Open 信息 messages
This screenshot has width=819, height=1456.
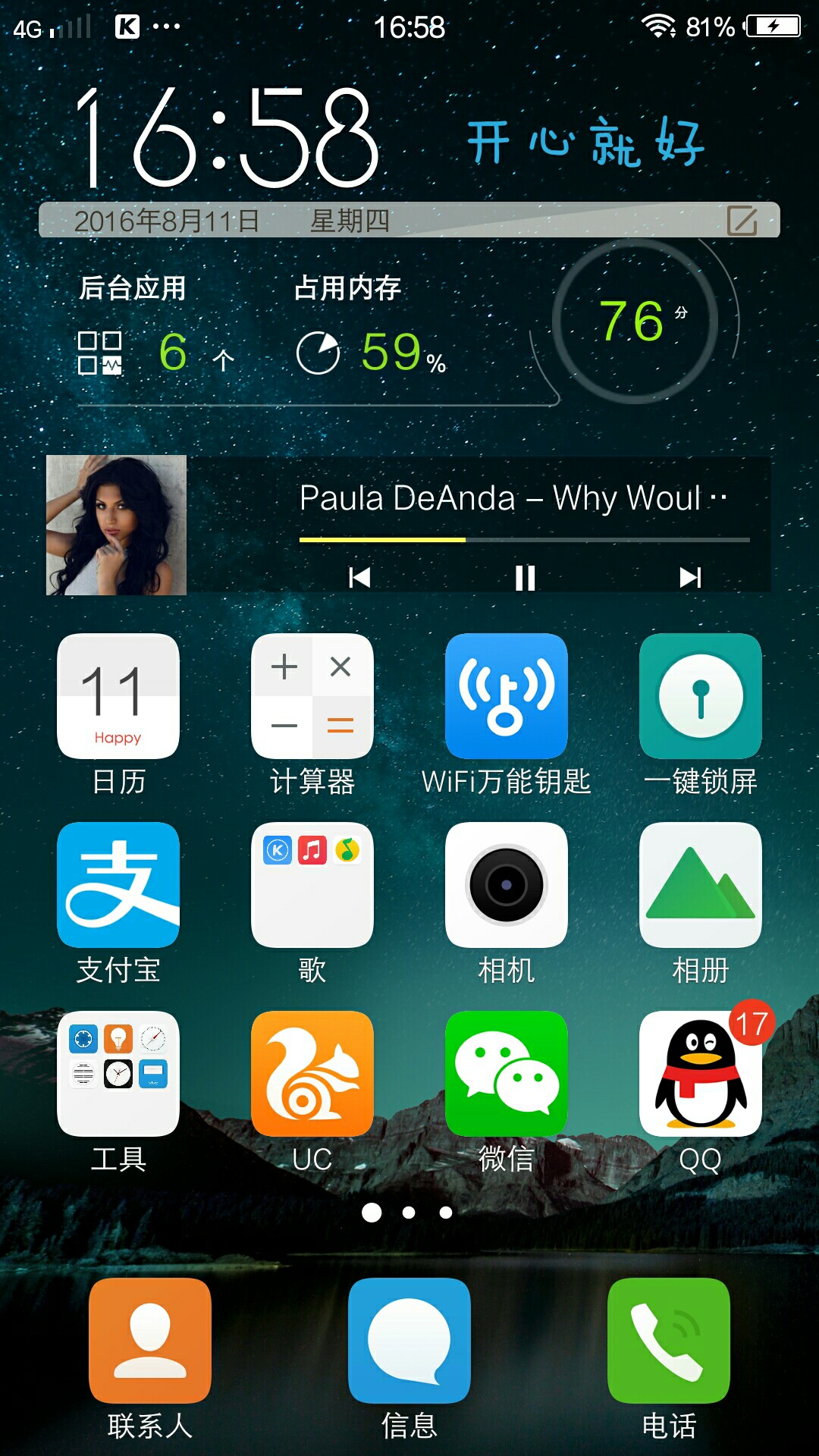tap(409, 1341)
